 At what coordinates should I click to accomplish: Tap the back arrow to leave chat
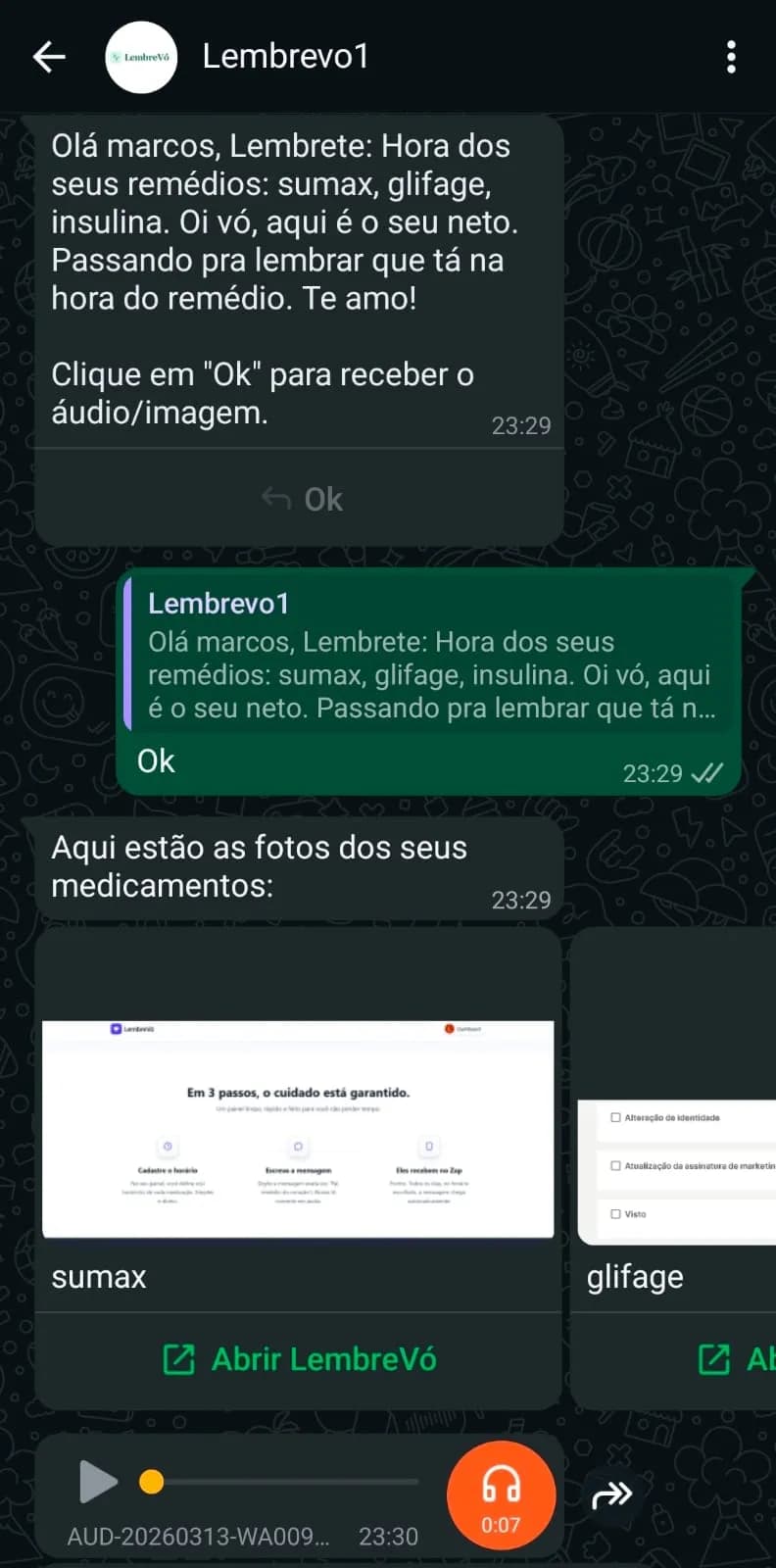[x=48, y=57]
